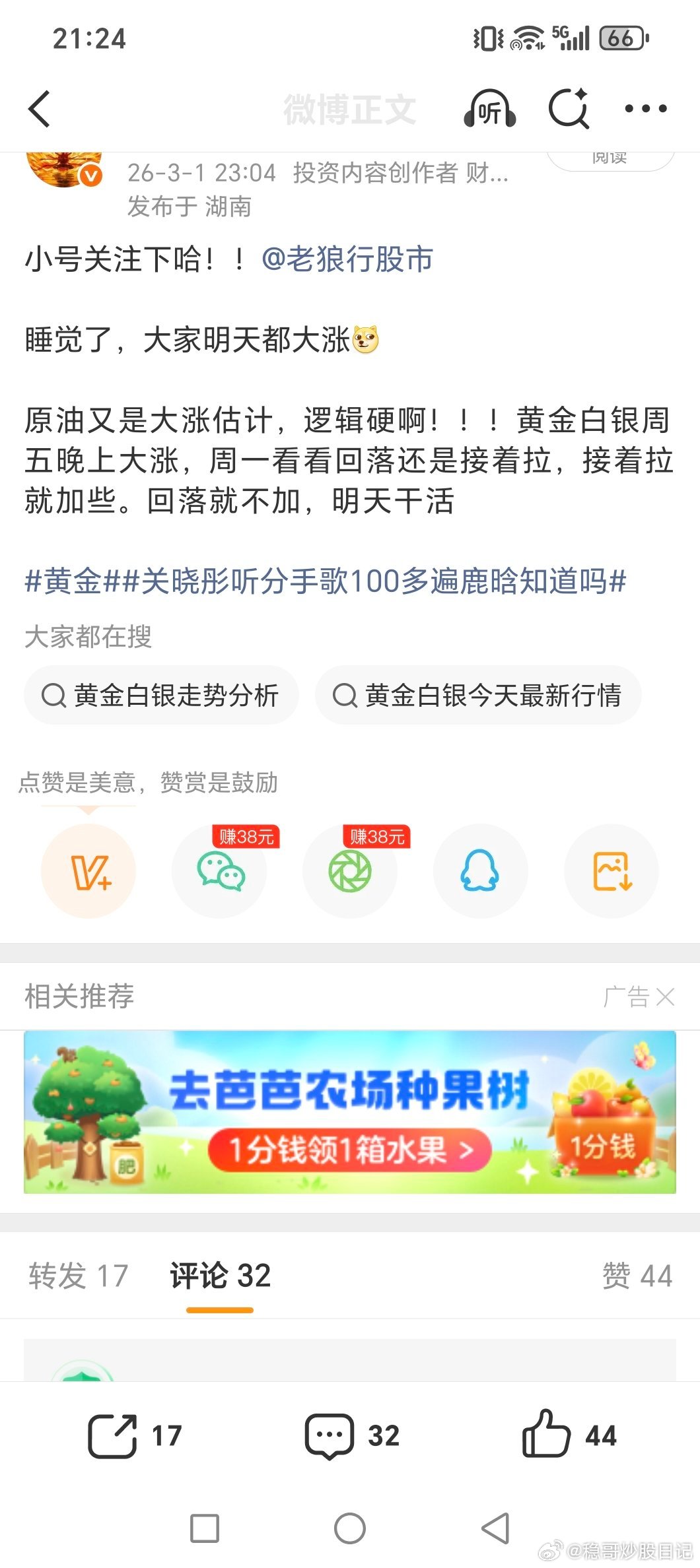The height and width of the screenshot is (1568, 700).
Task: Switch to the 赞 44 tab
Action: [x=635, y=1276]
